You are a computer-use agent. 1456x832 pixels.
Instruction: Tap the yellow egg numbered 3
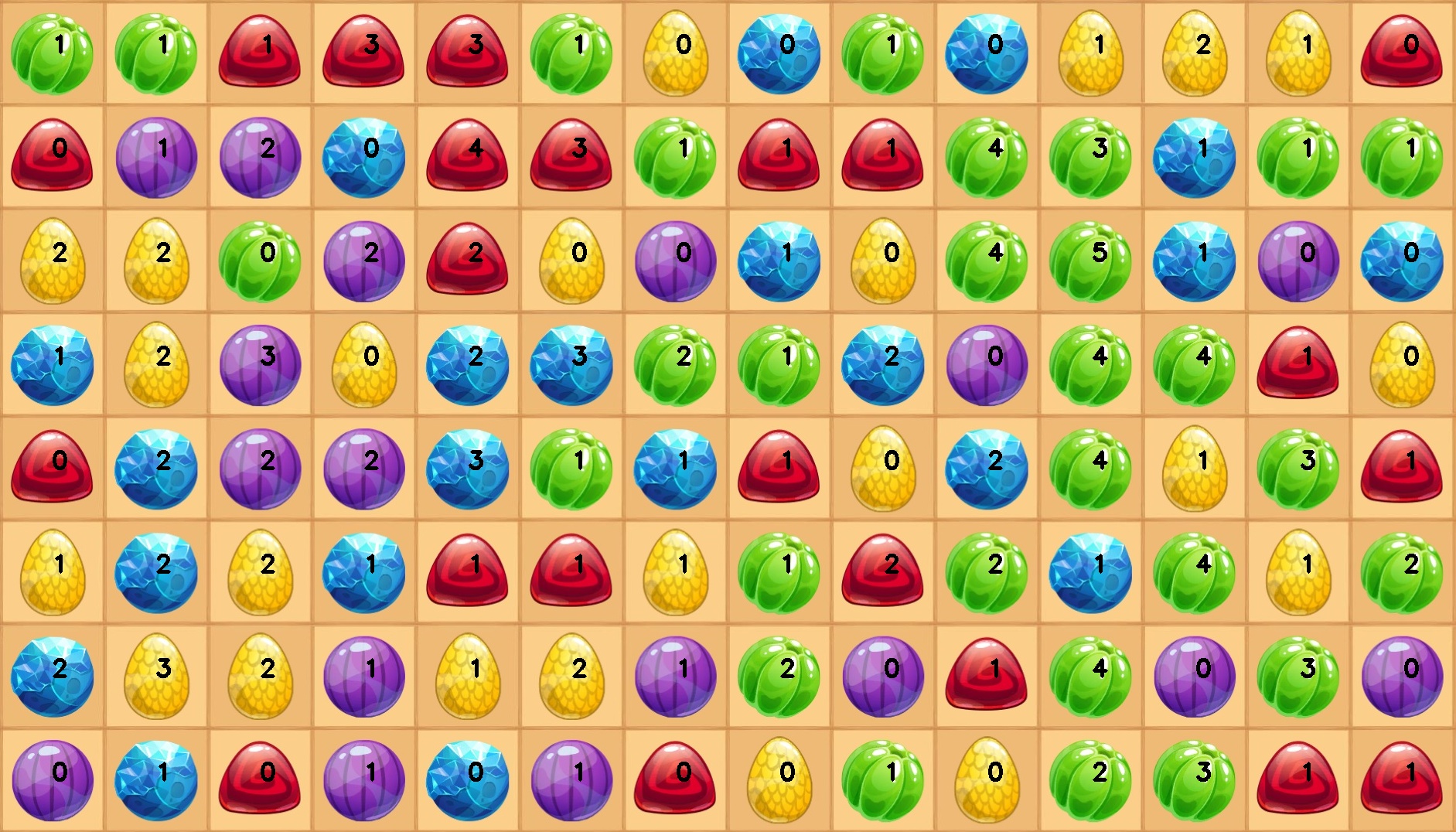[x=156, y=675]
